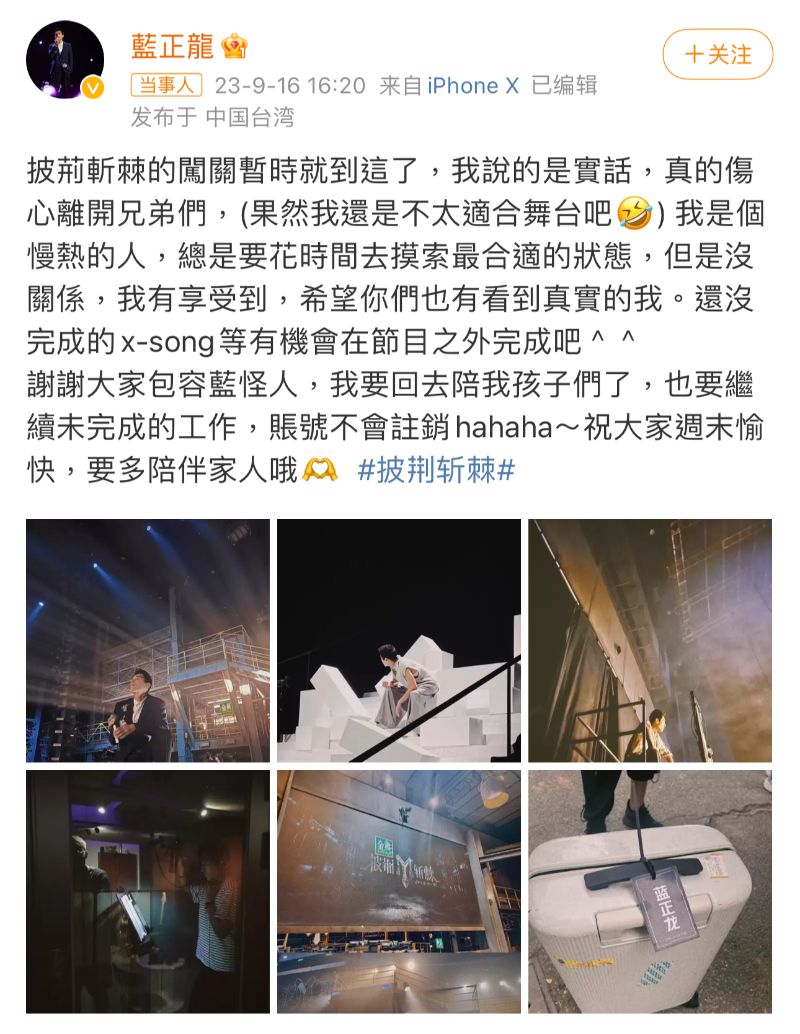
Task: View the suitcase with name tag photo
Action: [650, 891]
